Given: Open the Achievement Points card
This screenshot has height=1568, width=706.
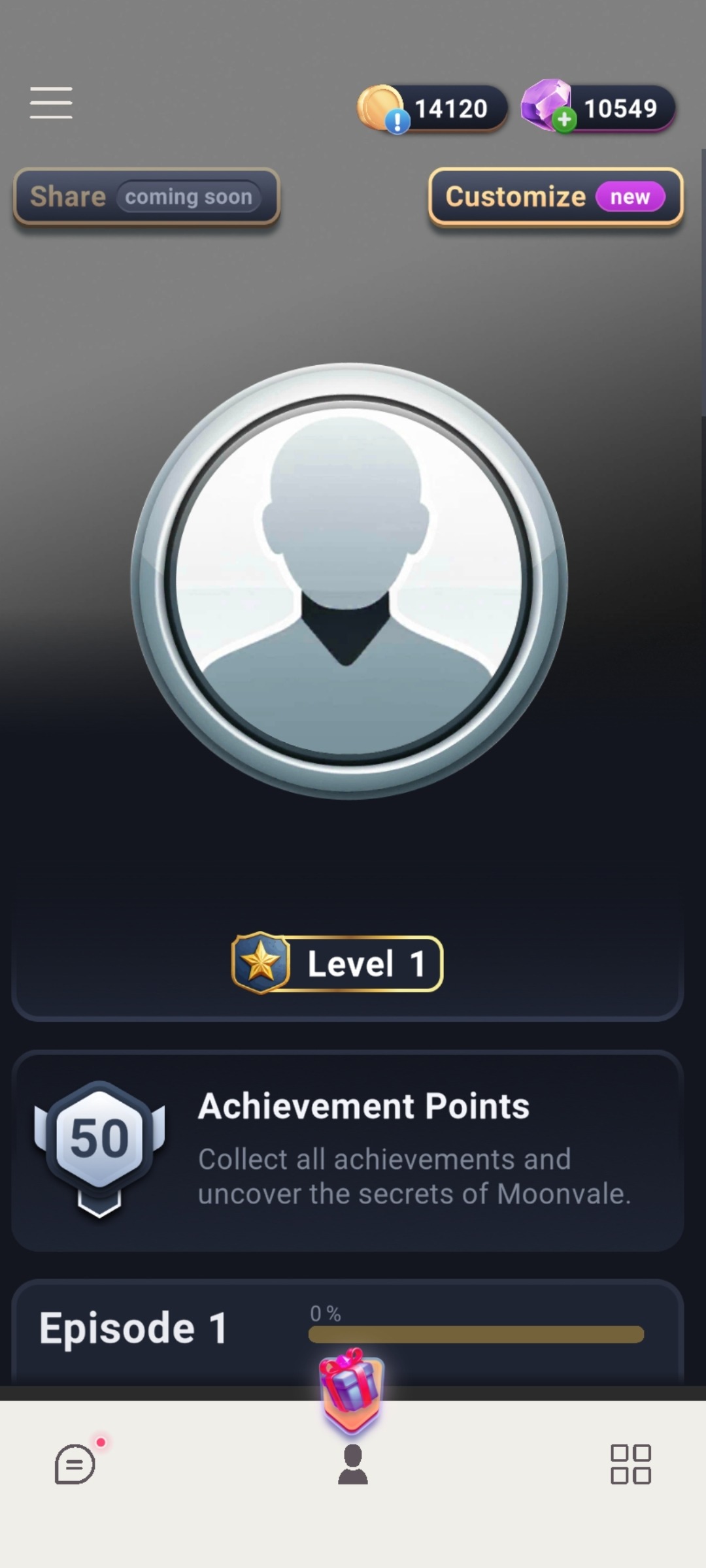Looking at the screenshot, I should click(x=348, y=1151).
